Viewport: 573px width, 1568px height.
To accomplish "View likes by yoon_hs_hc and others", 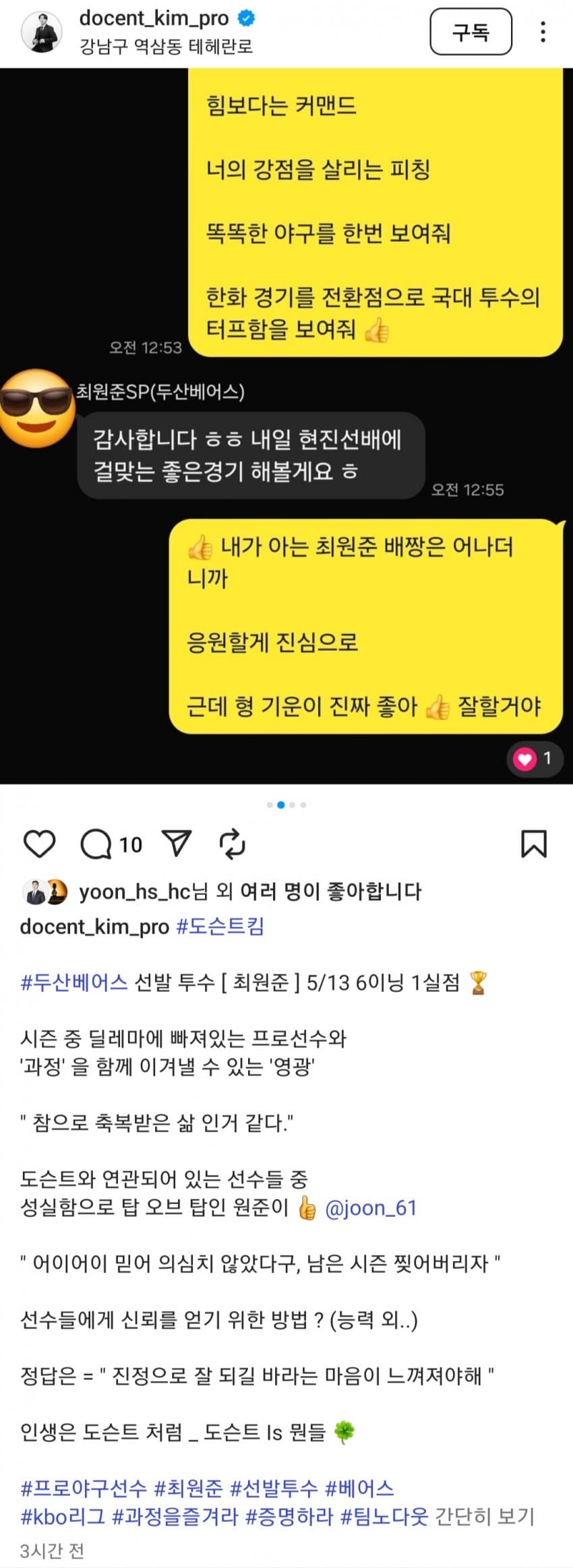I will point(249,891).
